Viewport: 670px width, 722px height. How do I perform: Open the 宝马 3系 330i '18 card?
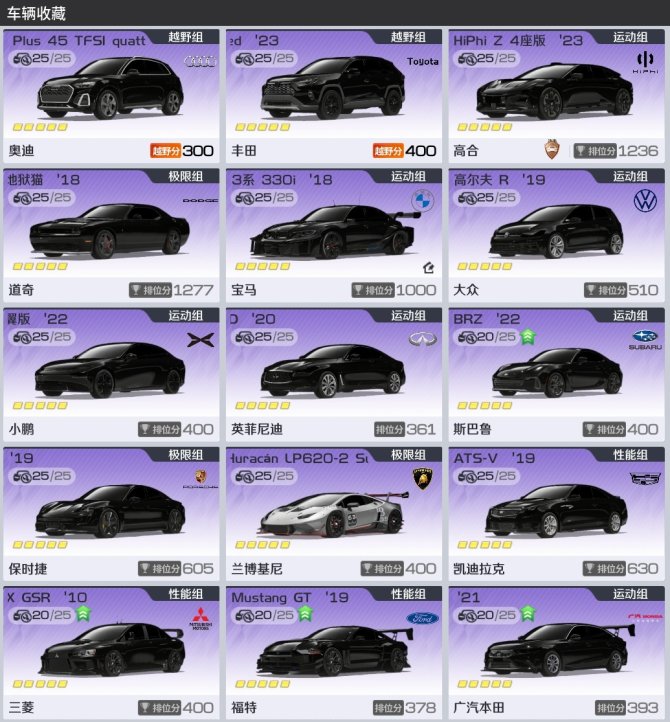[334, 235]
